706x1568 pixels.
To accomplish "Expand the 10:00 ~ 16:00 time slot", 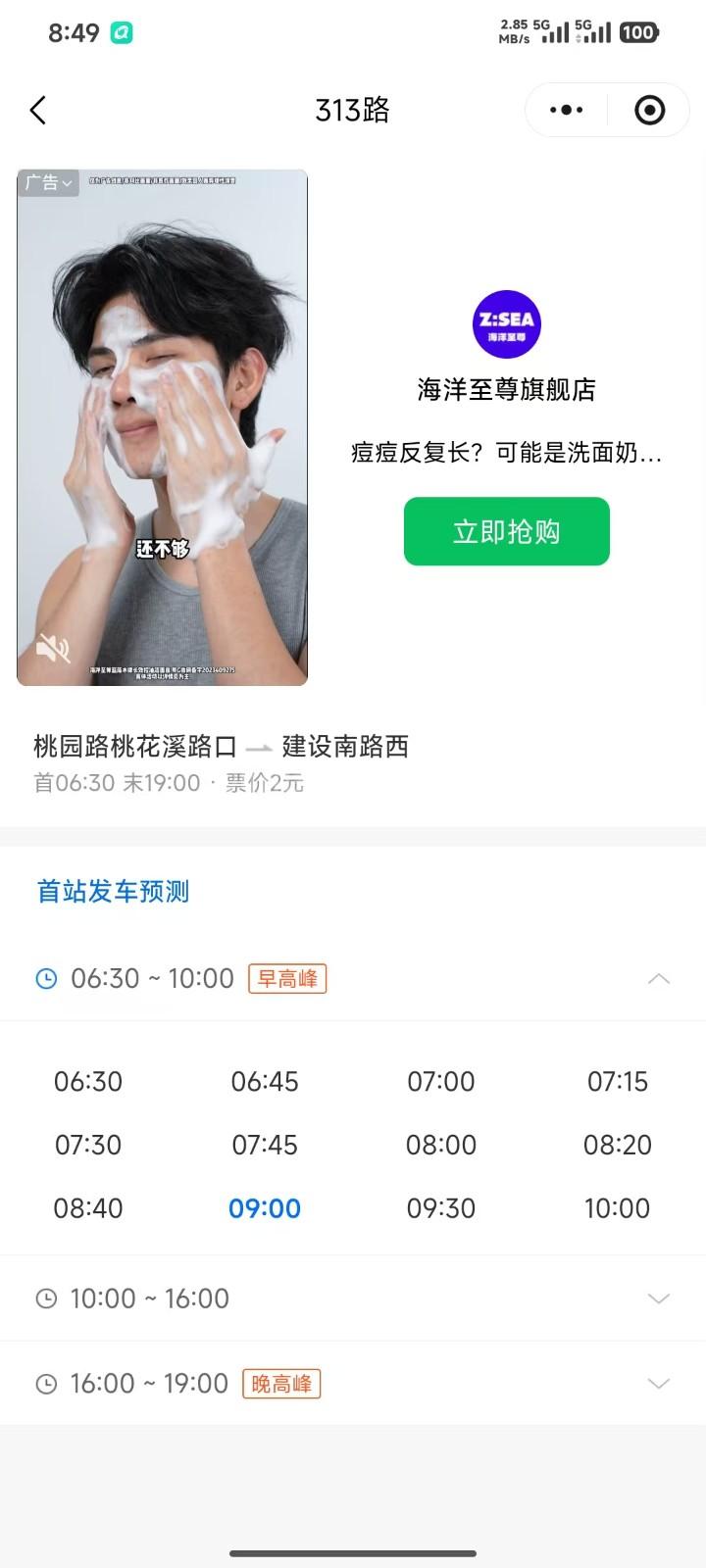I will tap(659, 1298).
